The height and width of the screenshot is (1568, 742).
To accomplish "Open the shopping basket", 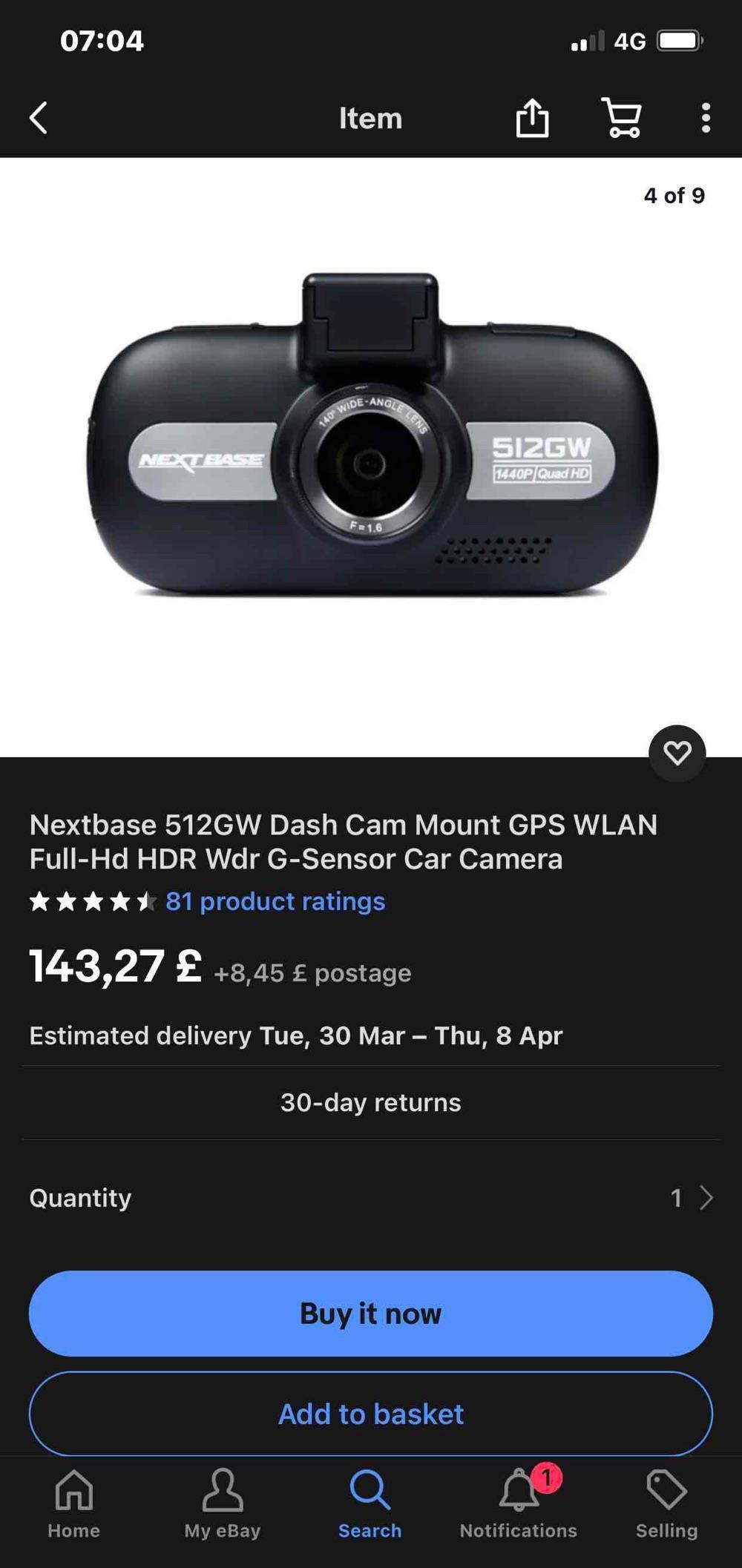I will coord(621,118).
